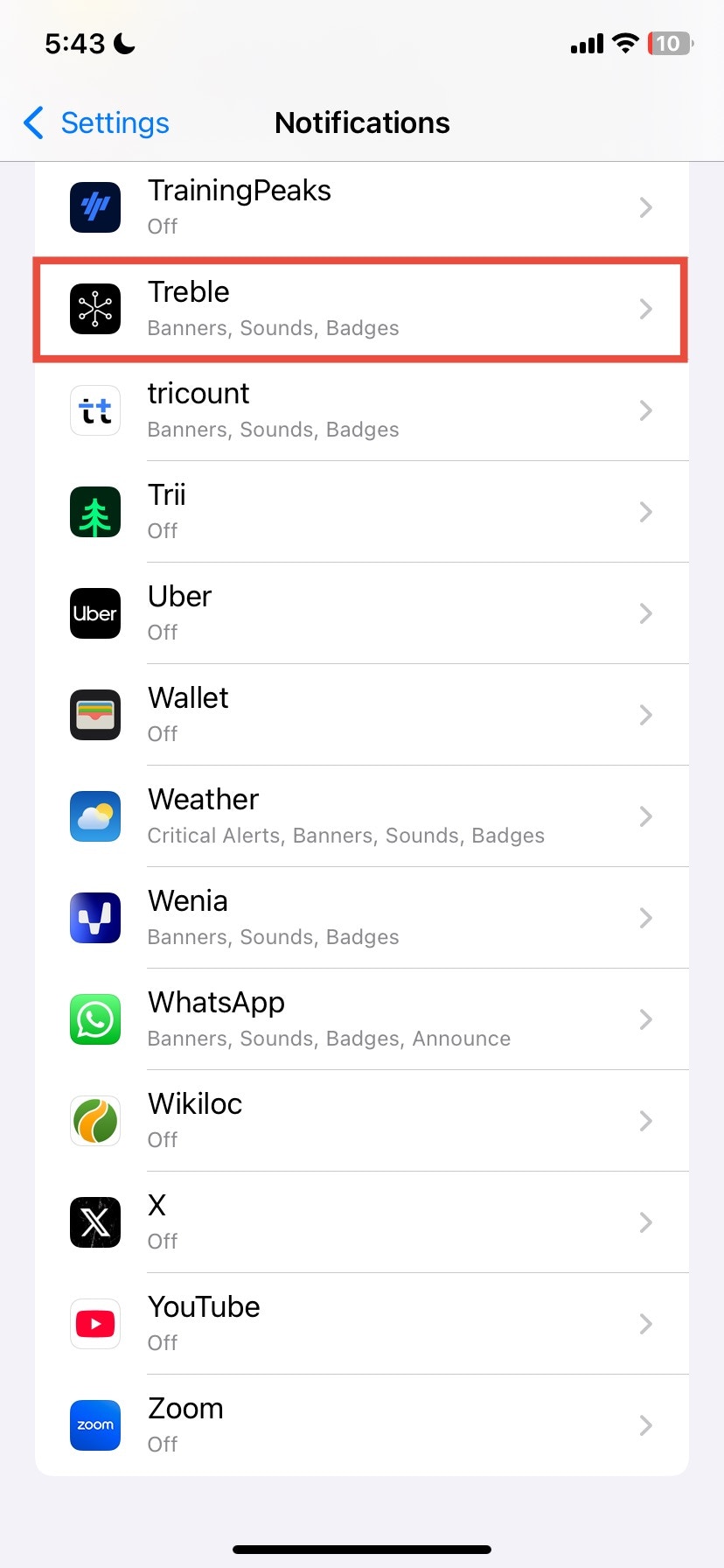Open TrainingPeaks notification settings
This screenshot has height=1568, width=724.
click(362, 207)
